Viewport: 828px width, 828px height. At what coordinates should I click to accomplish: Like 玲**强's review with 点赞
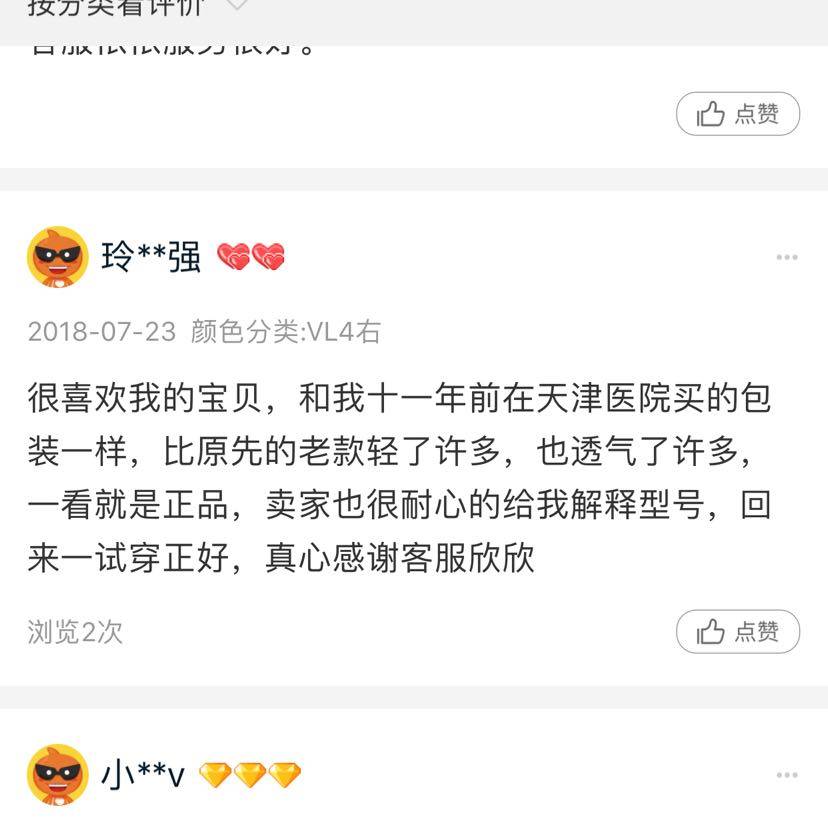point(738,632)
